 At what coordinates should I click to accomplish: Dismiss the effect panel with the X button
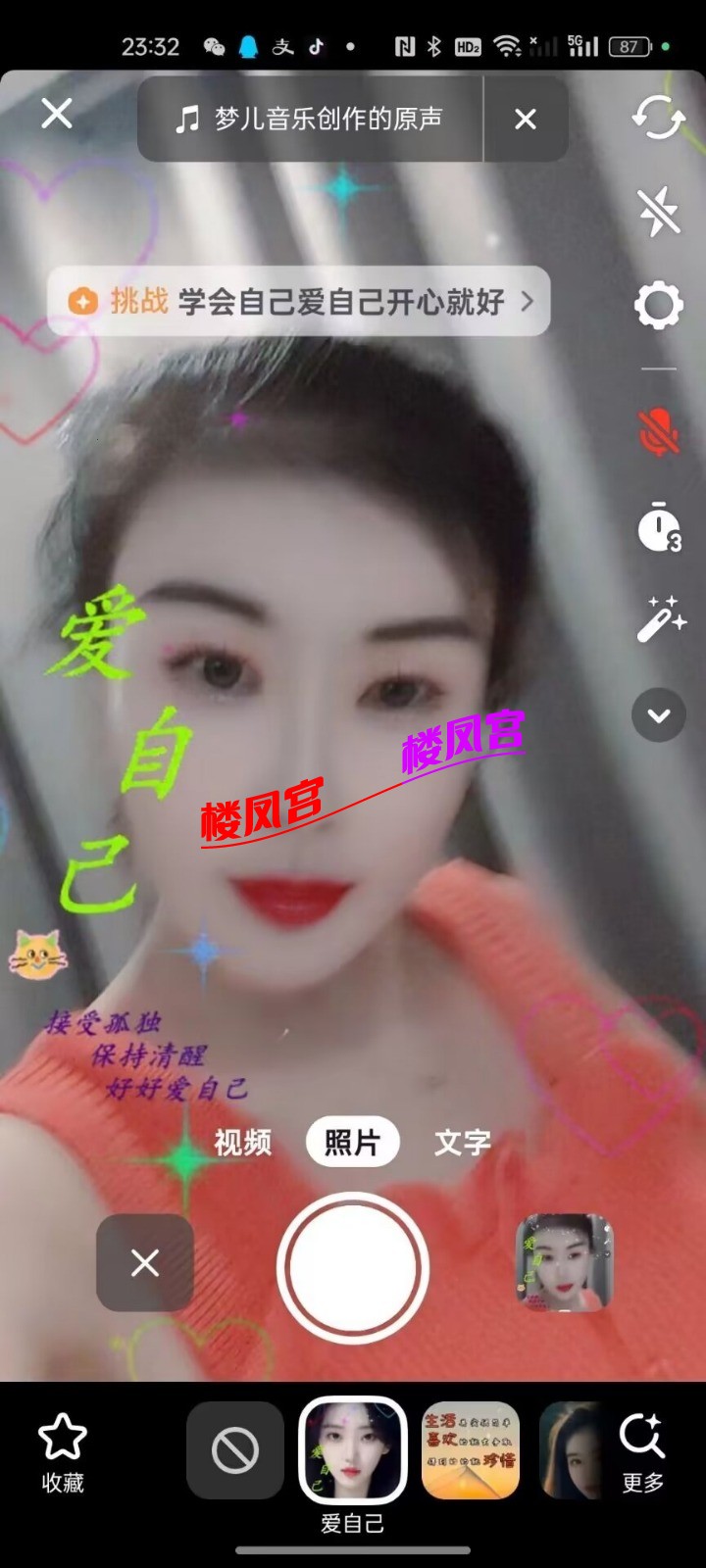click(145, 1263)
